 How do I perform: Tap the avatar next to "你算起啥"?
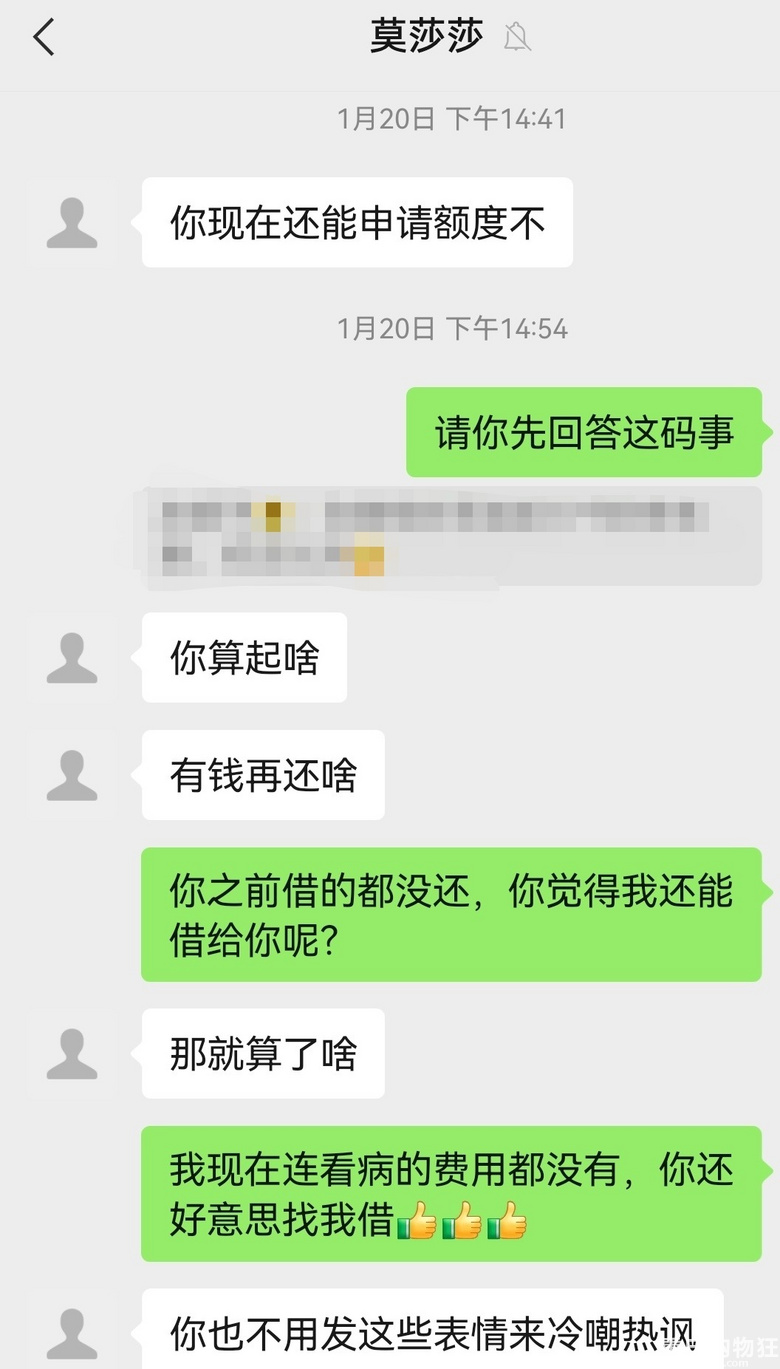pos(72,657)
